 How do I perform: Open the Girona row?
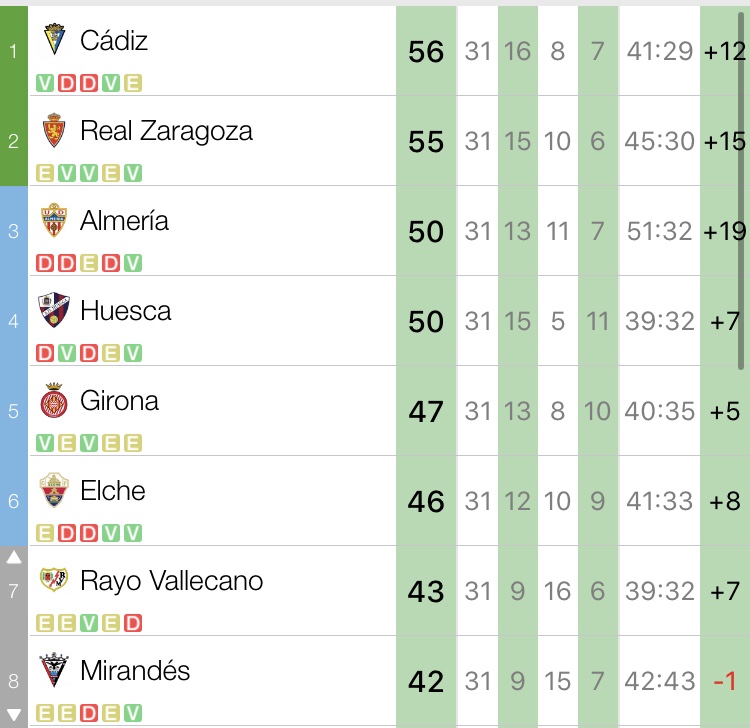pos(119,401)
